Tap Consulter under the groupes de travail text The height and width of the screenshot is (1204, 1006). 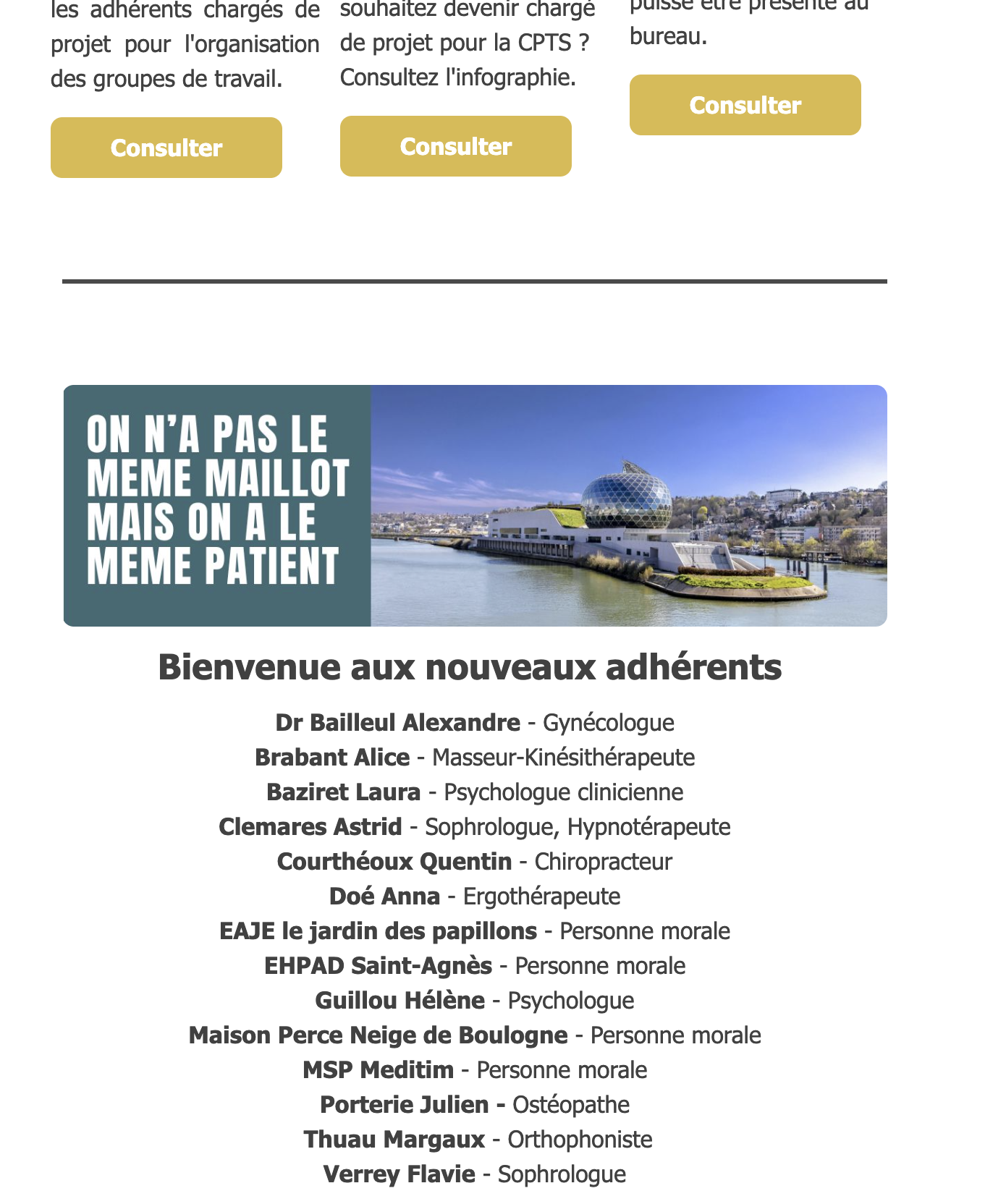tap(166, 148)
